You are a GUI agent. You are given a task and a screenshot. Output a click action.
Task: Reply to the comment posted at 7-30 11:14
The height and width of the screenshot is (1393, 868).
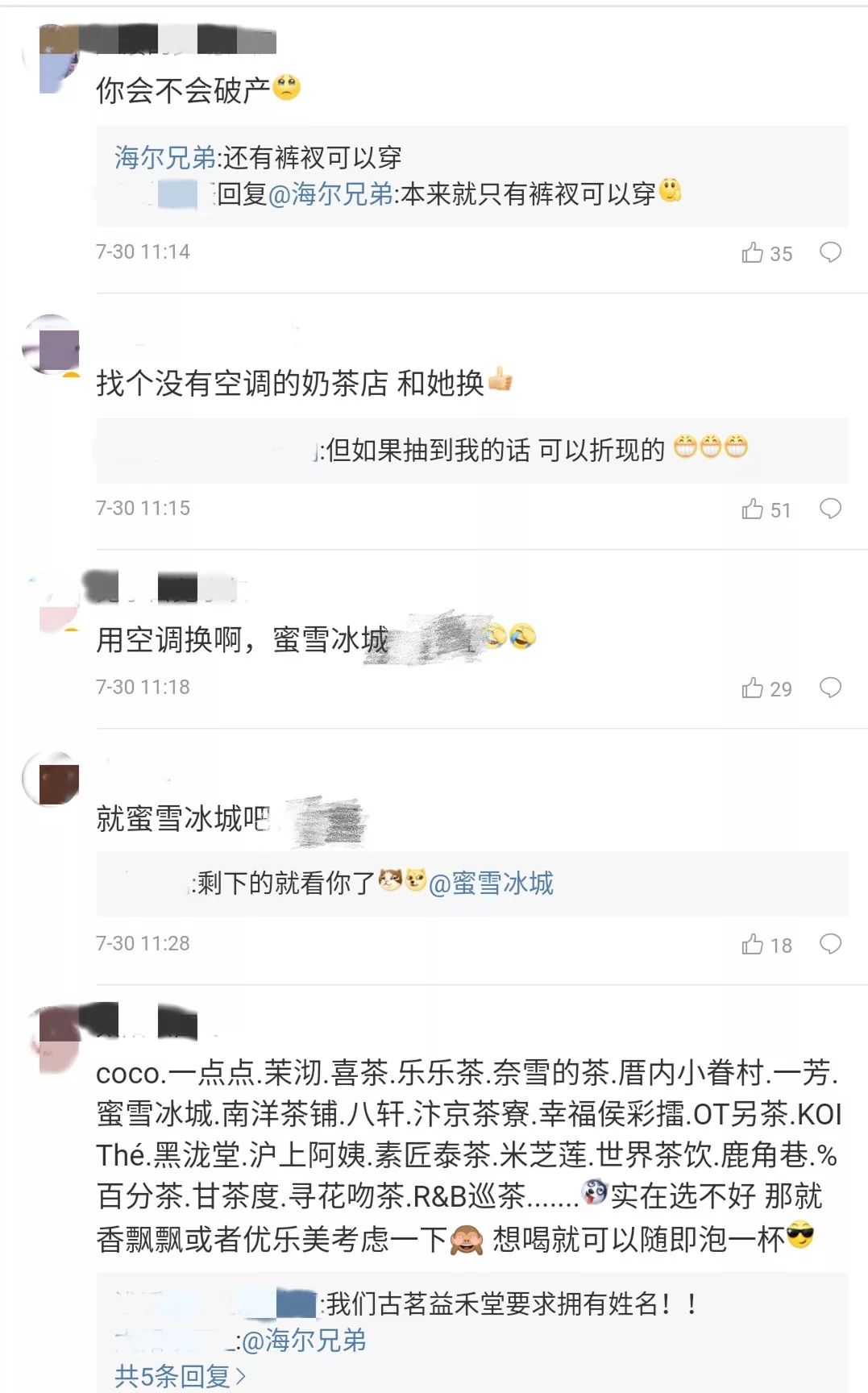pos(830,252)
